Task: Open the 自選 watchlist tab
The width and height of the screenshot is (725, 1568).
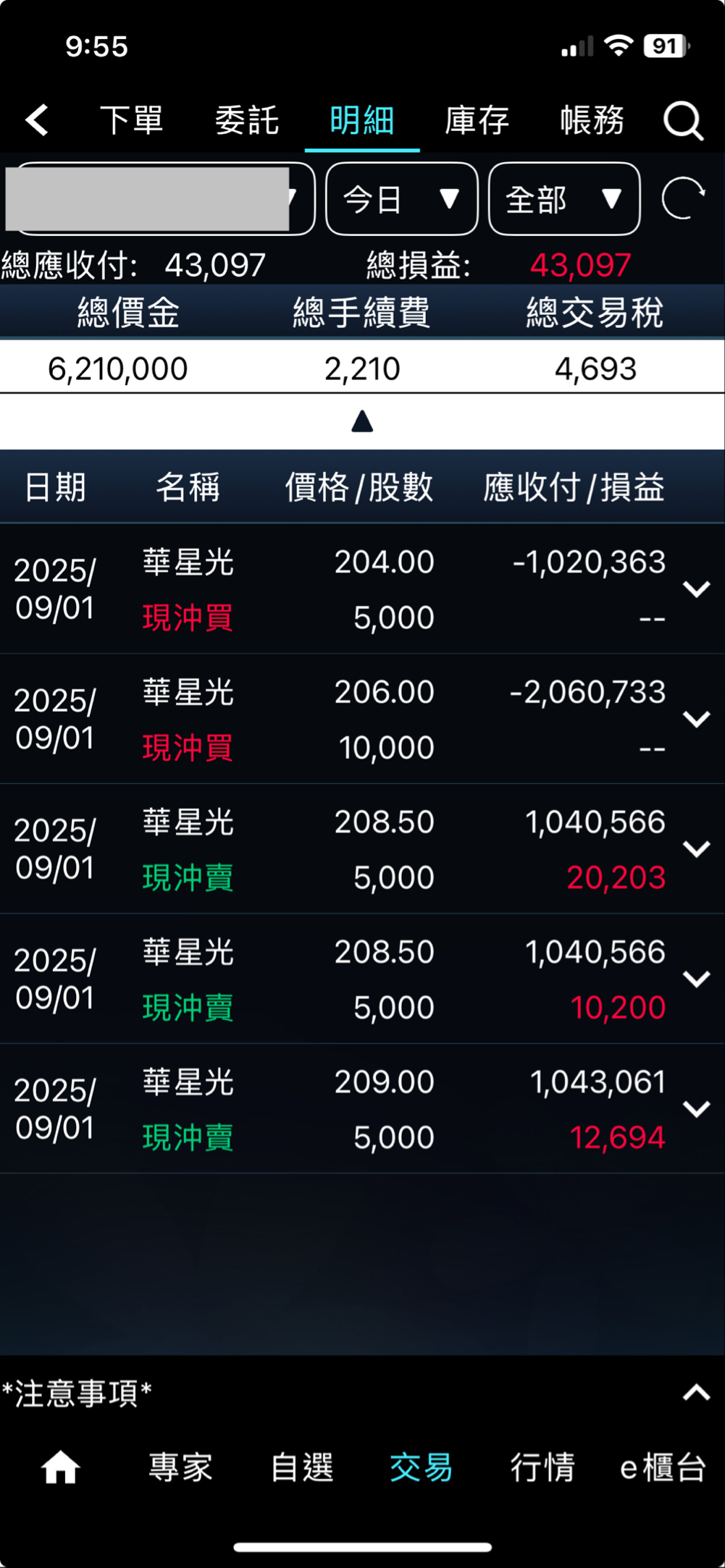Action: click(x=302, y=1467)
